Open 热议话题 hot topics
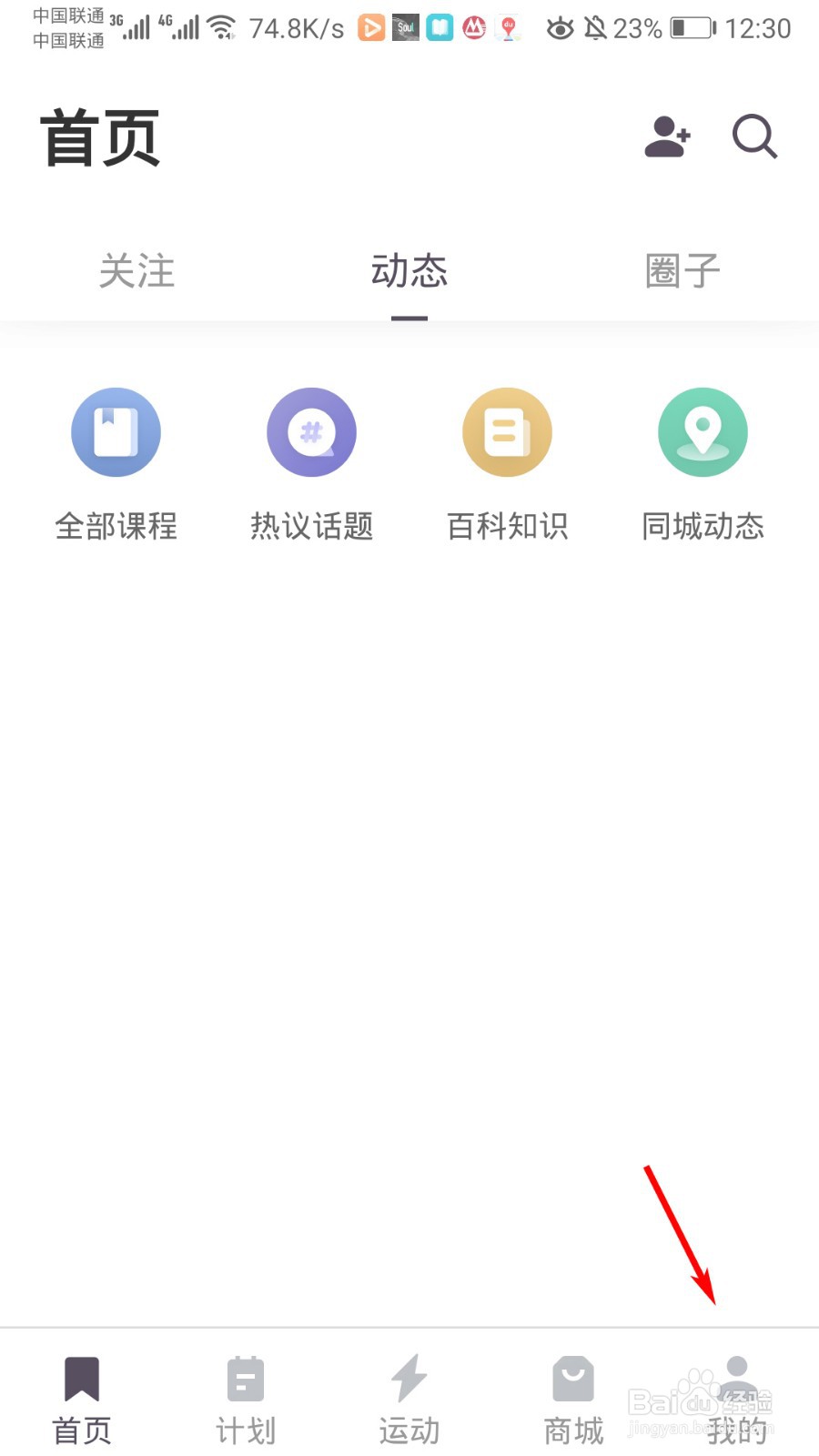 coord(312,464)
